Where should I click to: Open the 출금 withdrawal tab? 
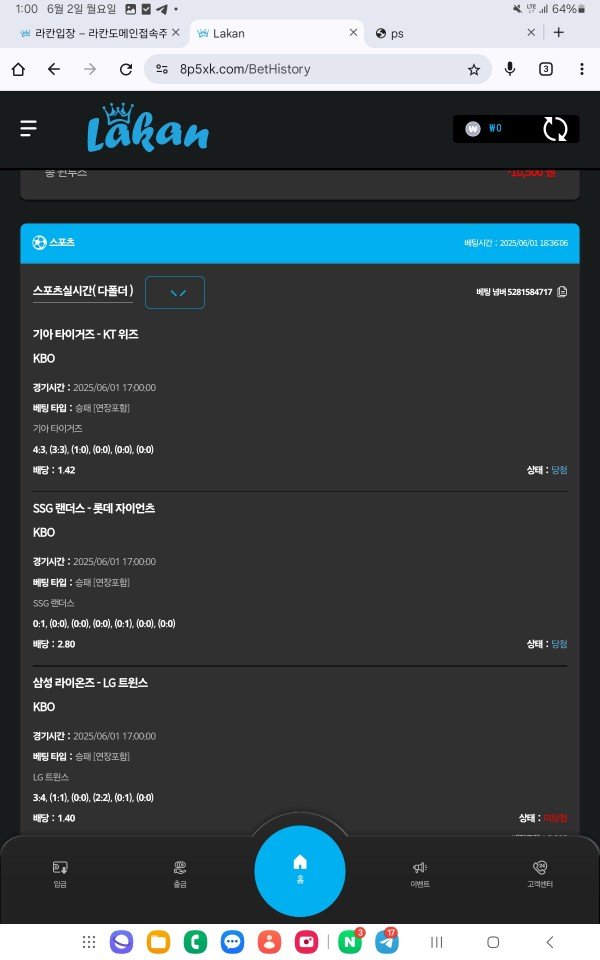pos(180,873)
